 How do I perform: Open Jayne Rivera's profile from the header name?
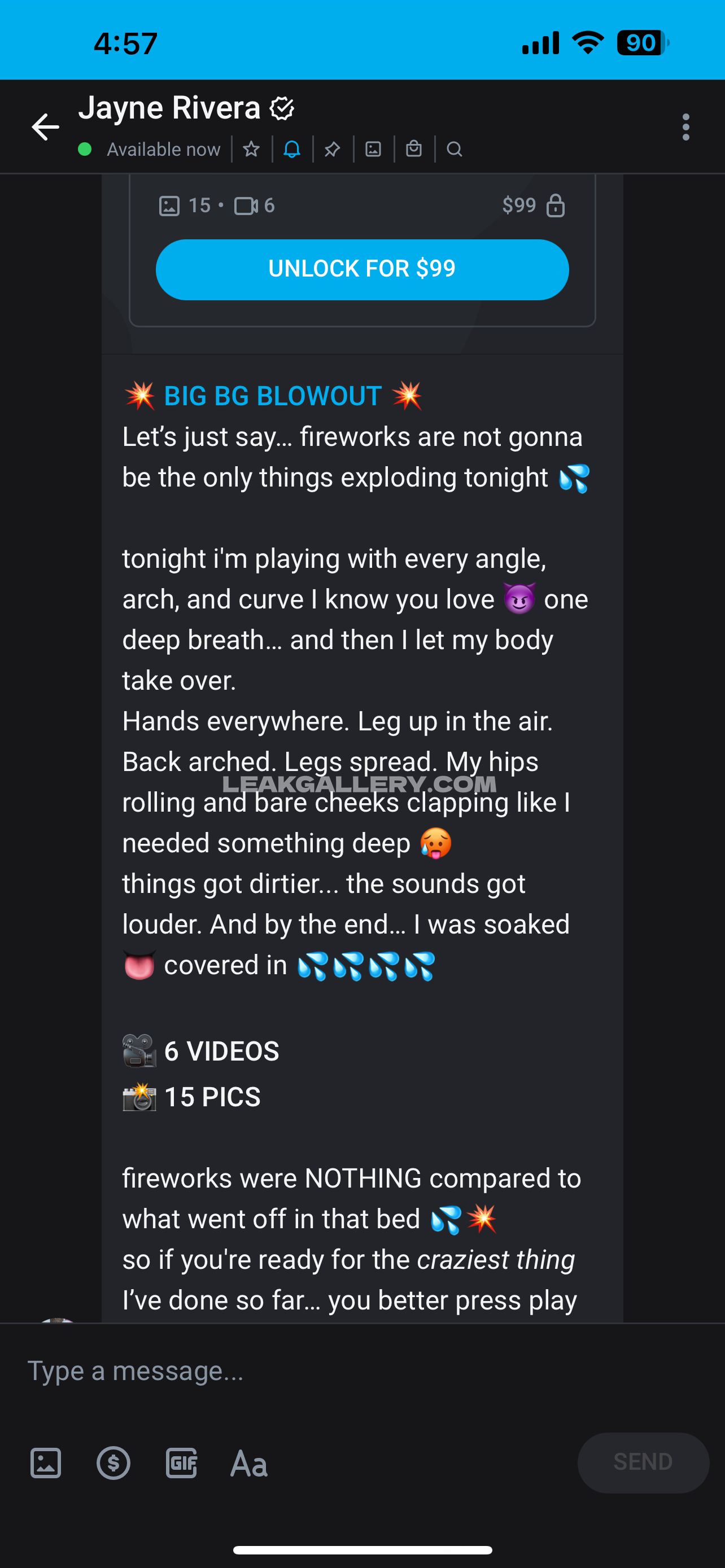point(170,108)
